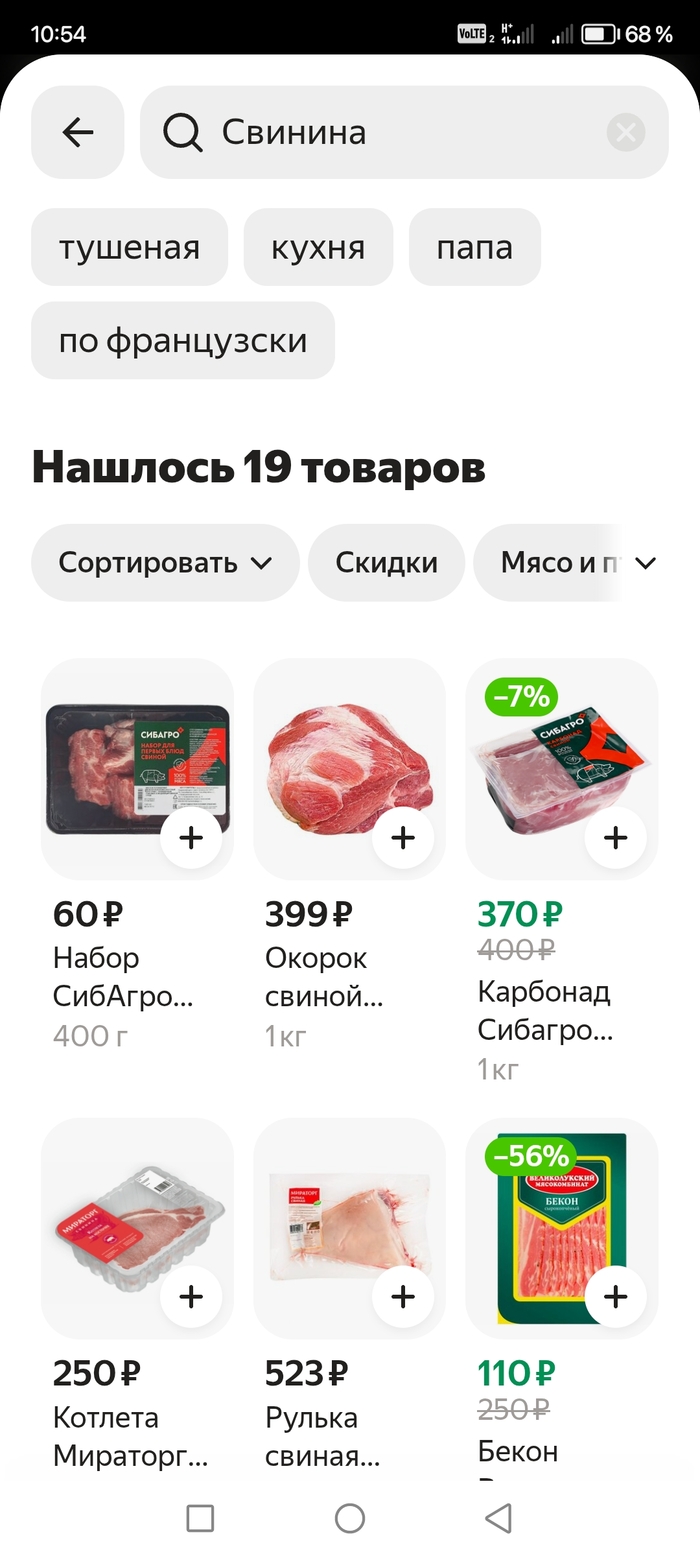
Task: Expand the Сортировать dropdown
Action: pyautogui.click(x=165, y=562)
